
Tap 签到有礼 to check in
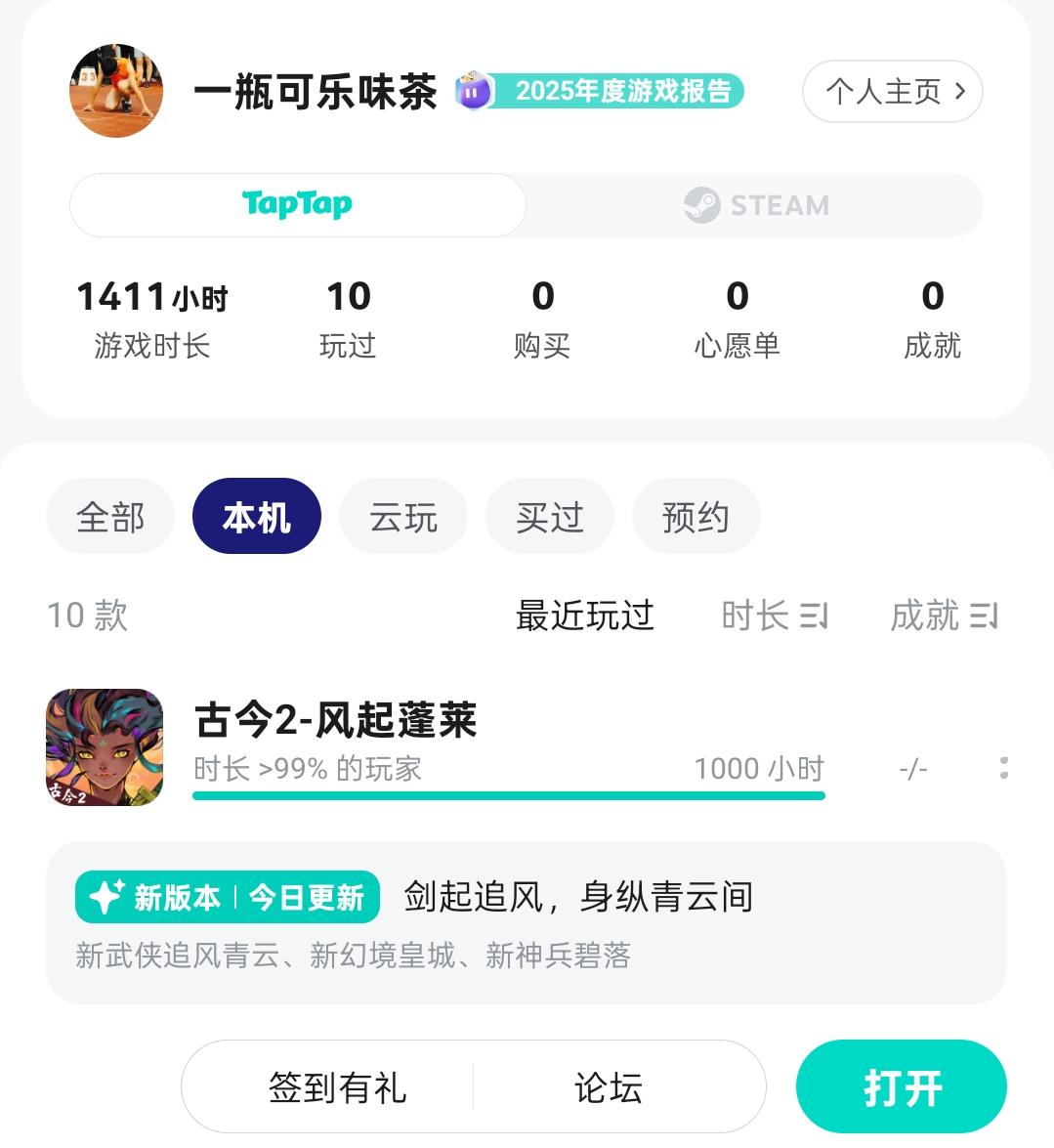(337, 1087)
